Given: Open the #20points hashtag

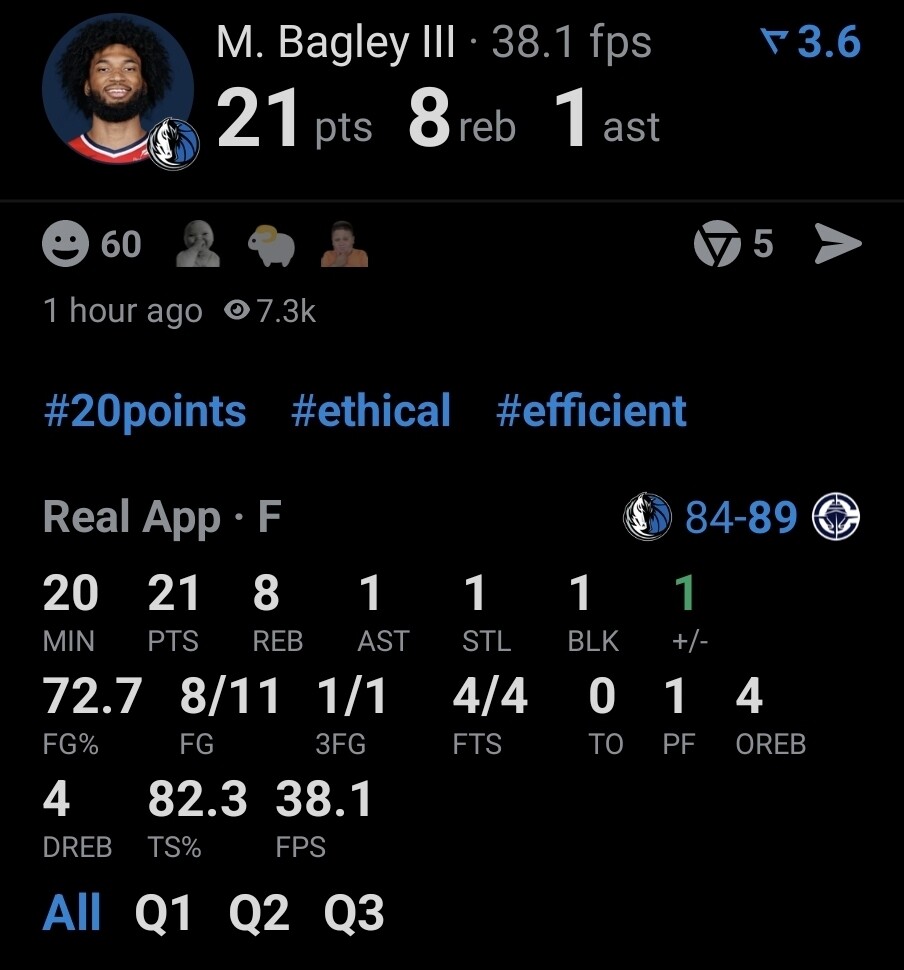Looking at the screenshot, I should pyautogui.click(x=145, y=411).
